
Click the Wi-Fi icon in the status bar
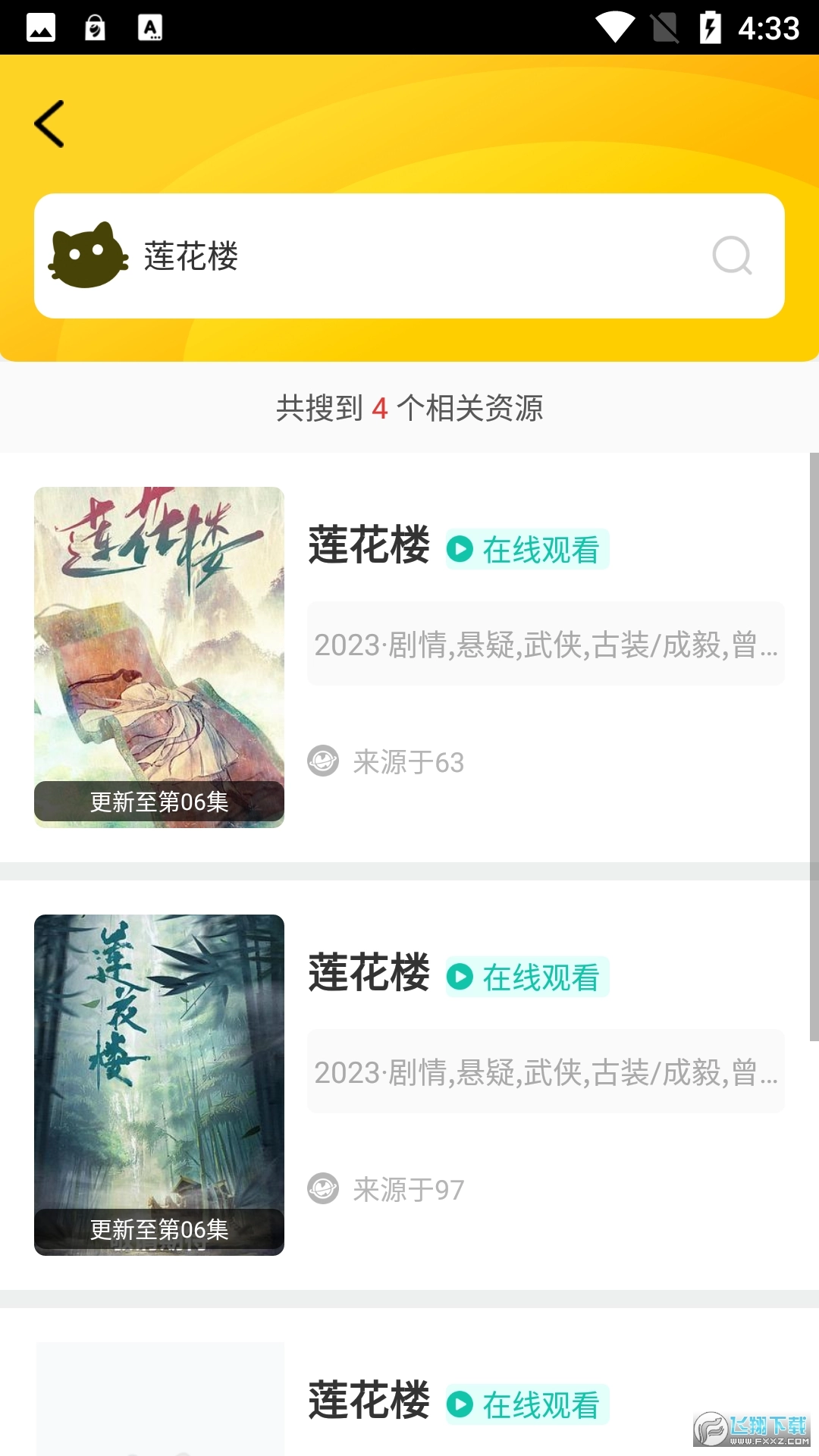point(616,25)
